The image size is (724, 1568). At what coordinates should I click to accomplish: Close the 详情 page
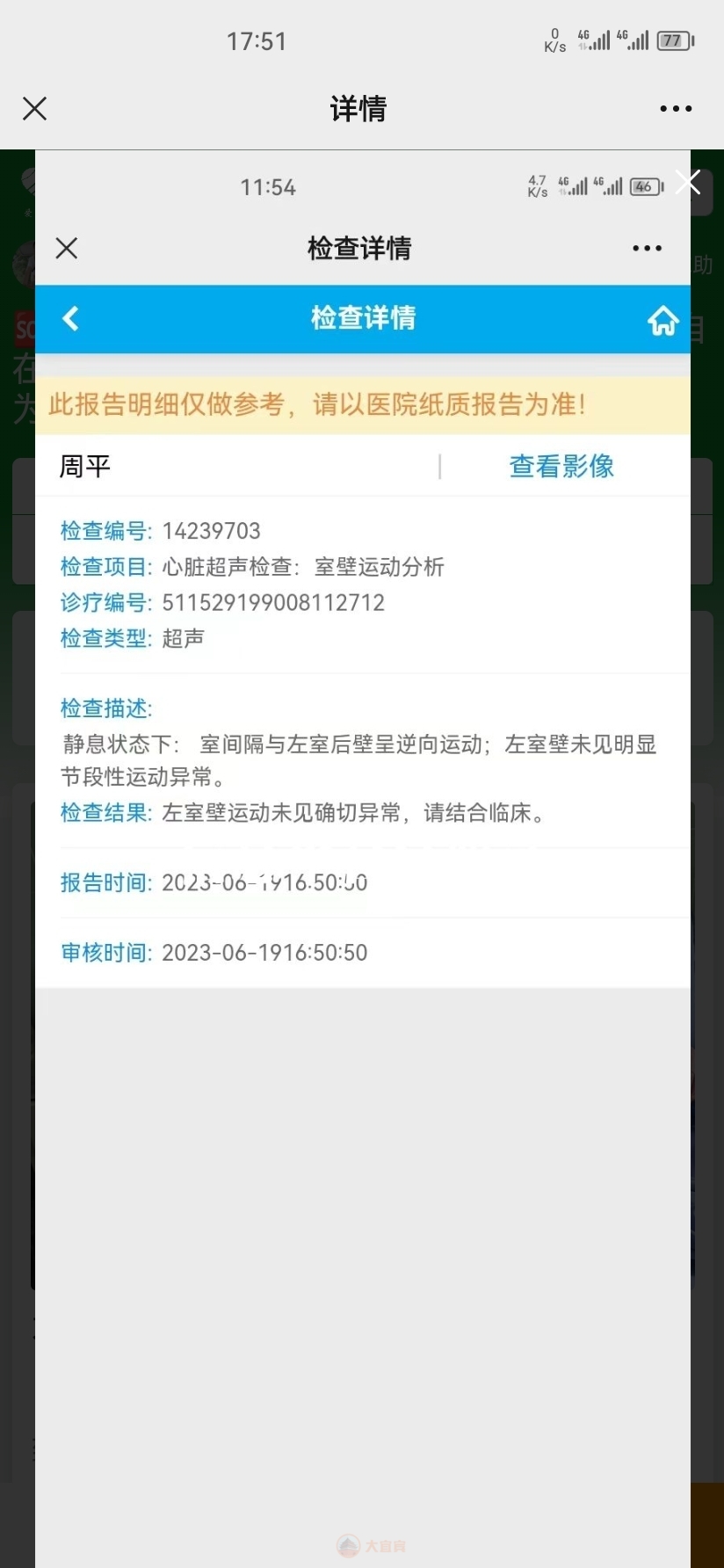(x=34, y=109)
